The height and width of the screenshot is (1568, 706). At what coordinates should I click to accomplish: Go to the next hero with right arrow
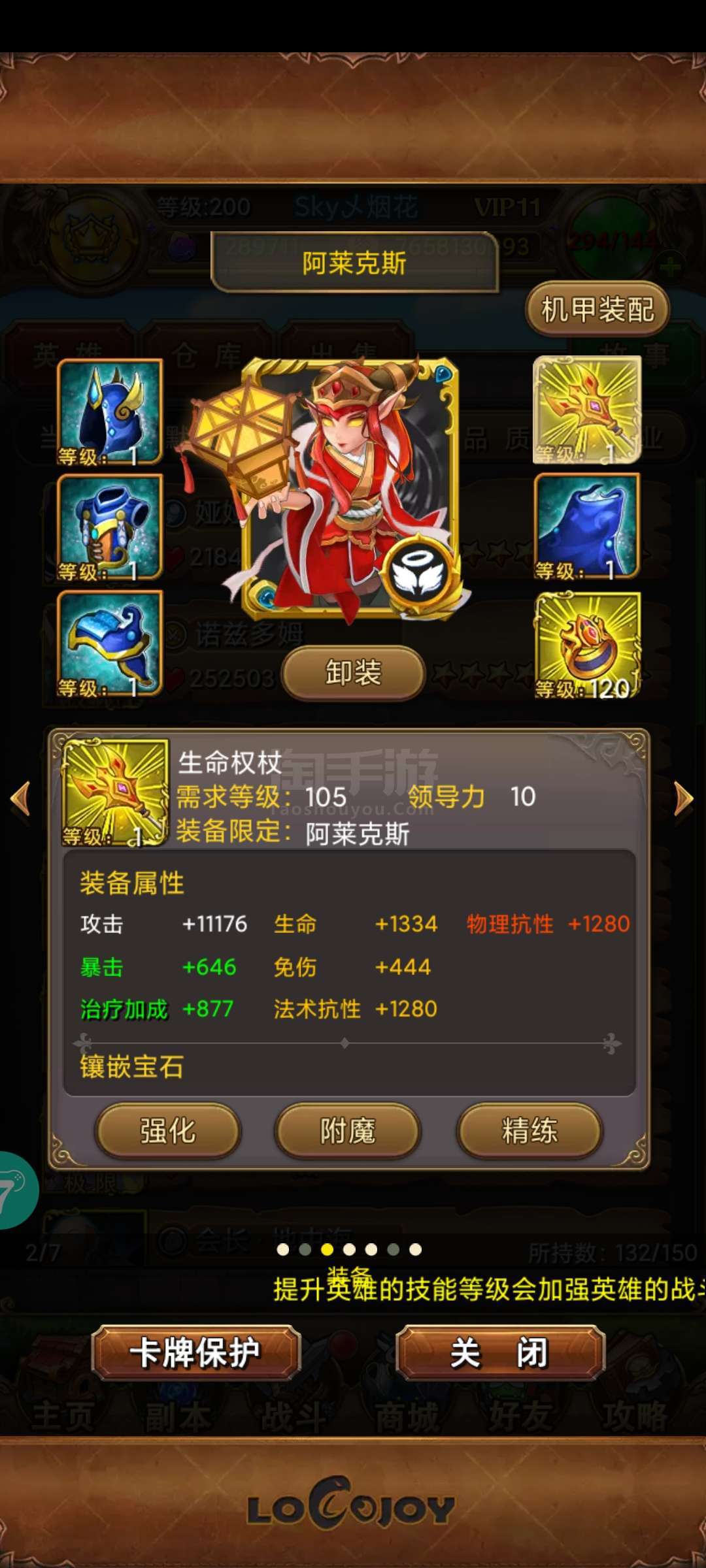(x=684, y=798)
